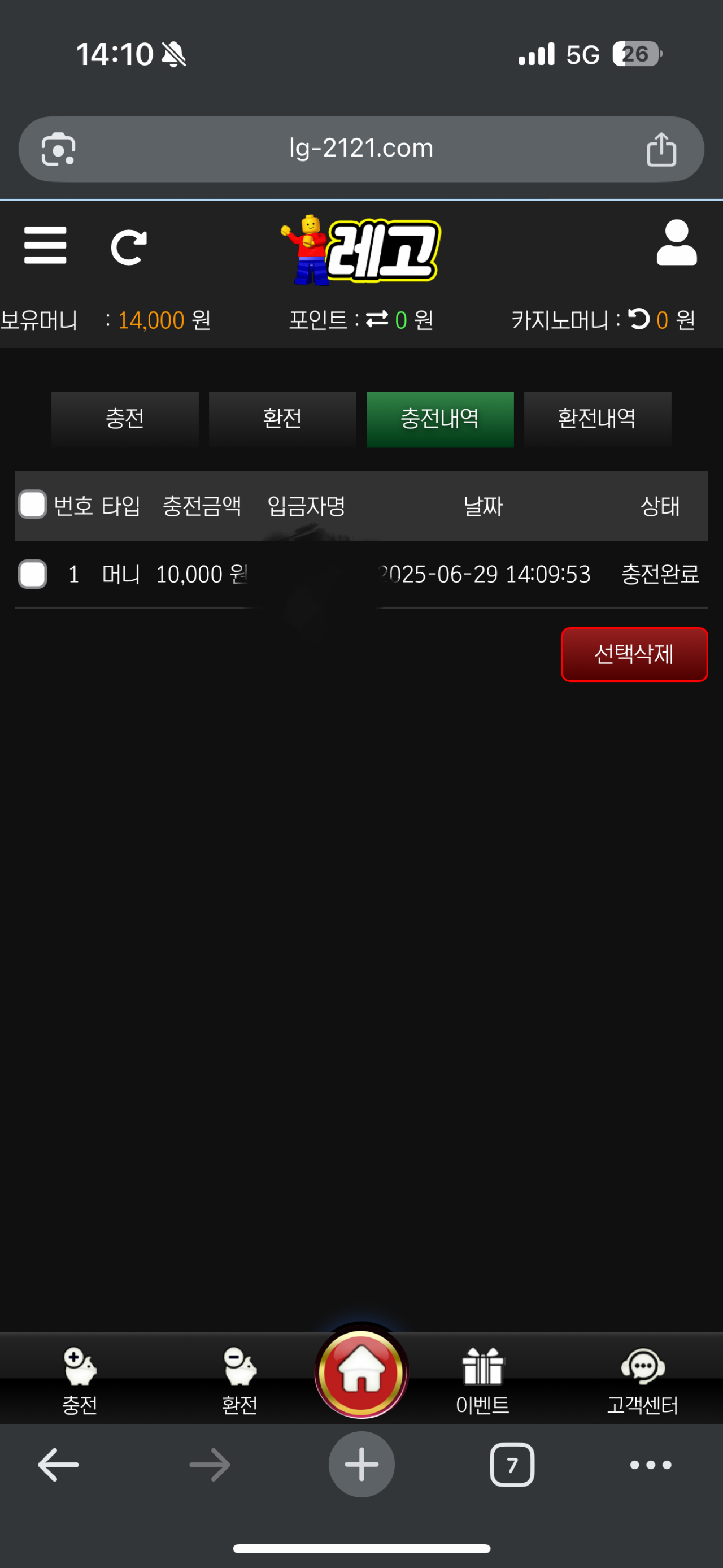Open the 환전내역 tab
This screenshot has width=723, height=1568.
597,419
